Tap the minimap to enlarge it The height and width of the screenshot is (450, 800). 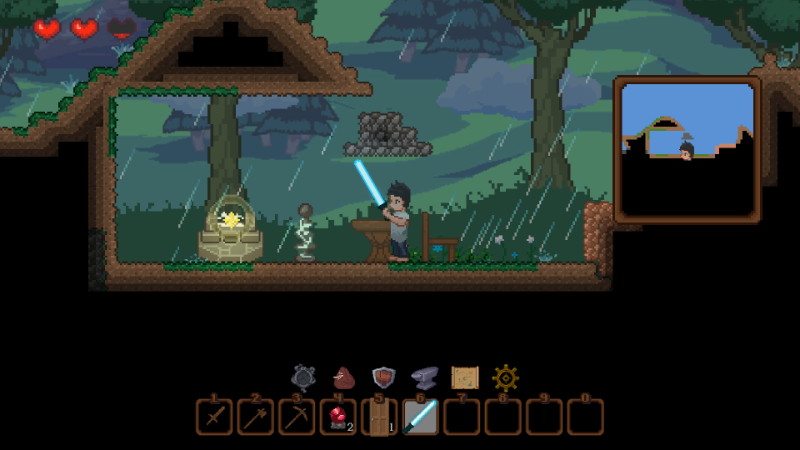687,149
